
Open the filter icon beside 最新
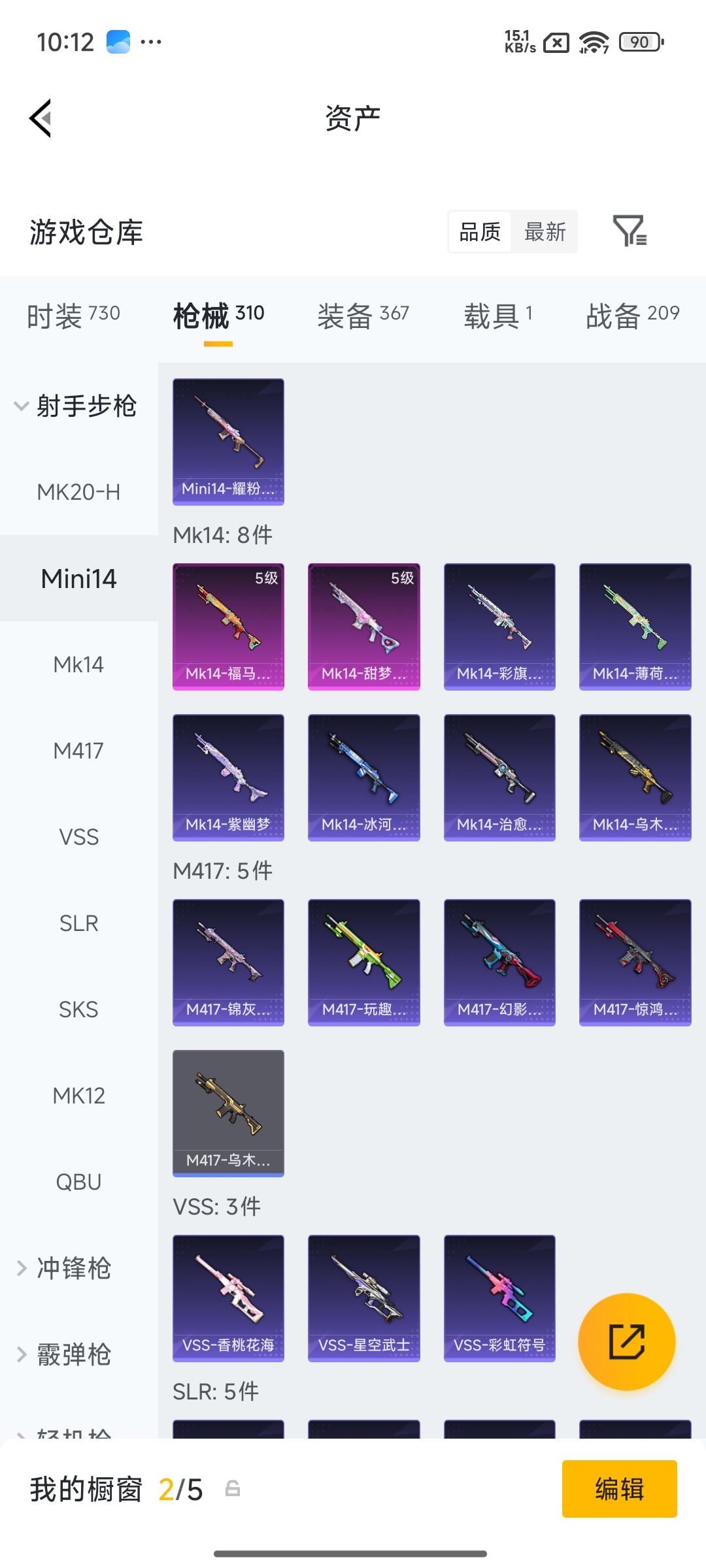pos(630,231)
